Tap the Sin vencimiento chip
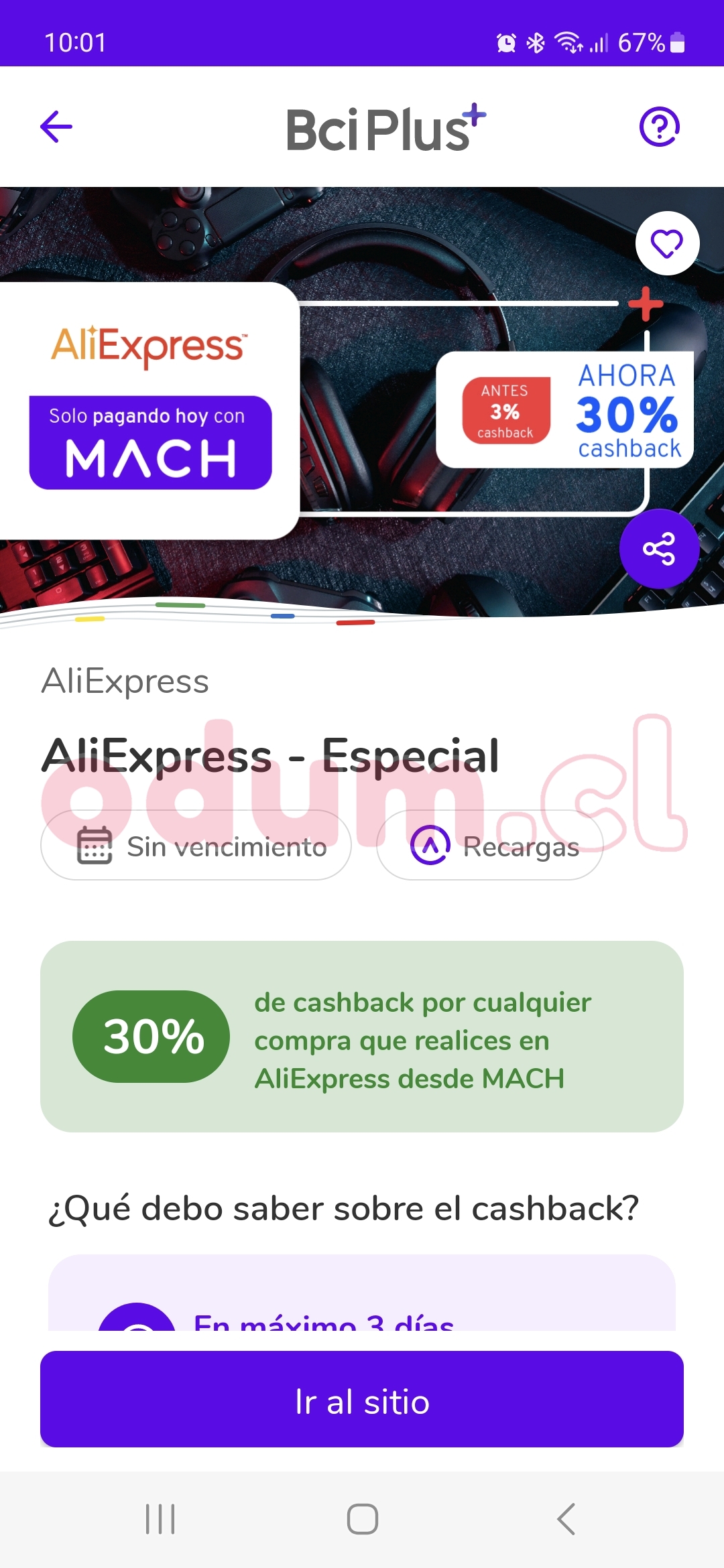The width and height of the screenshot is (724, 1568). [x=196, y=846]
